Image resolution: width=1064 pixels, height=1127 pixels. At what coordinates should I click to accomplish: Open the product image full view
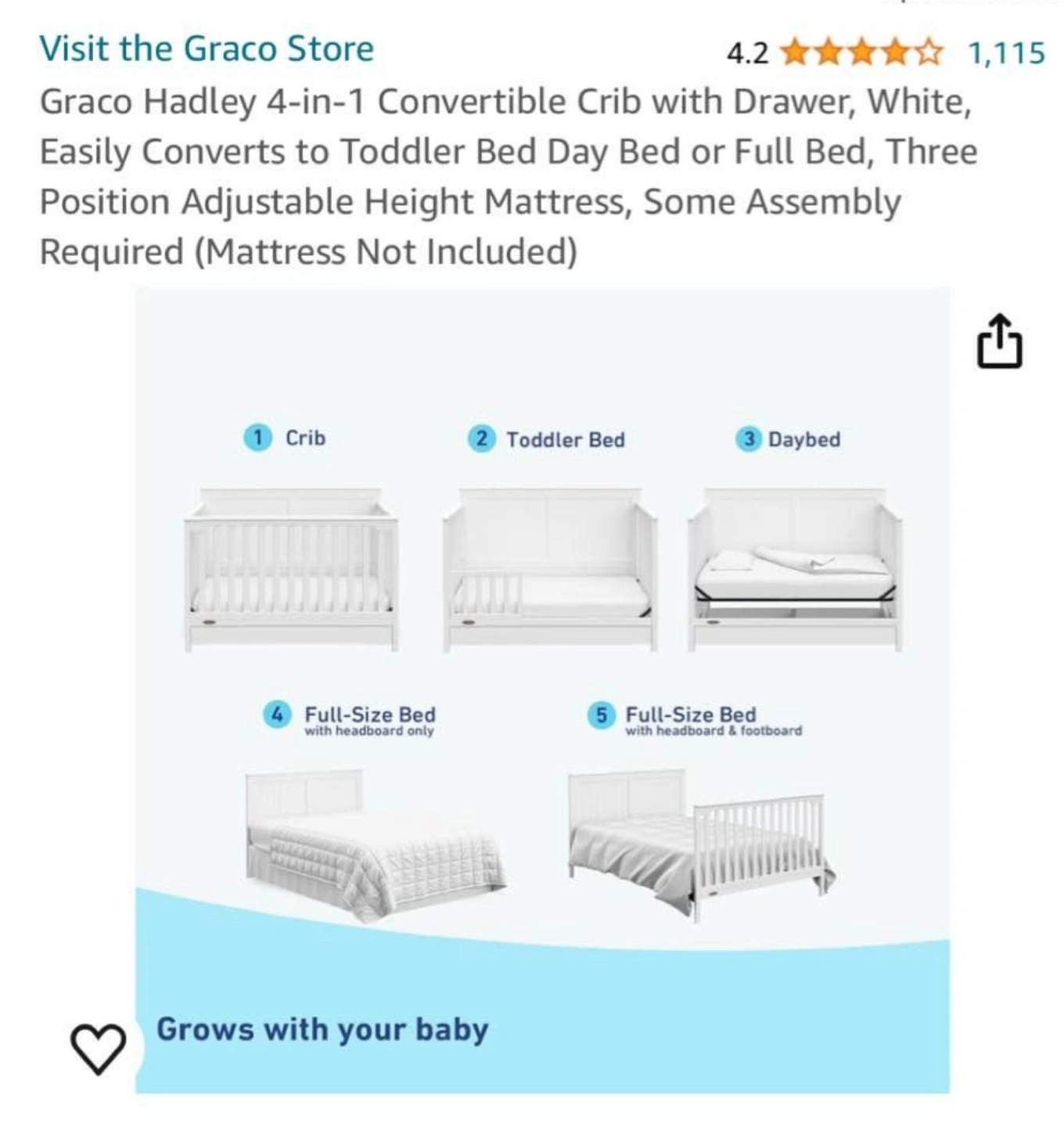point(541,689)
